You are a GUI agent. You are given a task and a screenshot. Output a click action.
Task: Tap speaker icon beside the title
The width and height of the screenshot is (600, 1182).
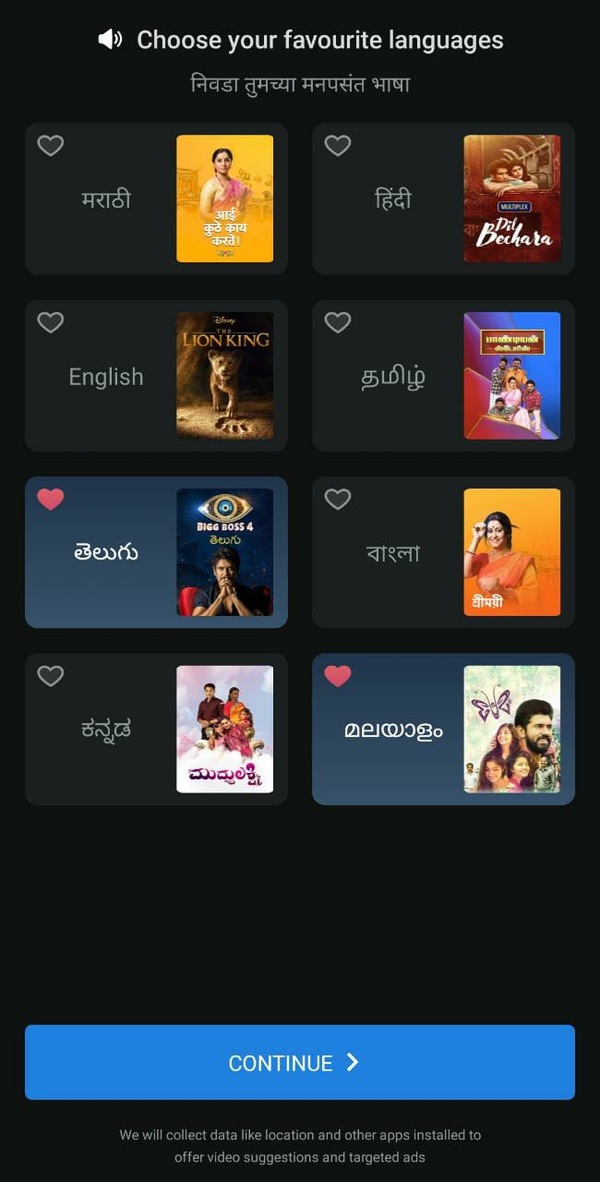[x=110, y=40]
